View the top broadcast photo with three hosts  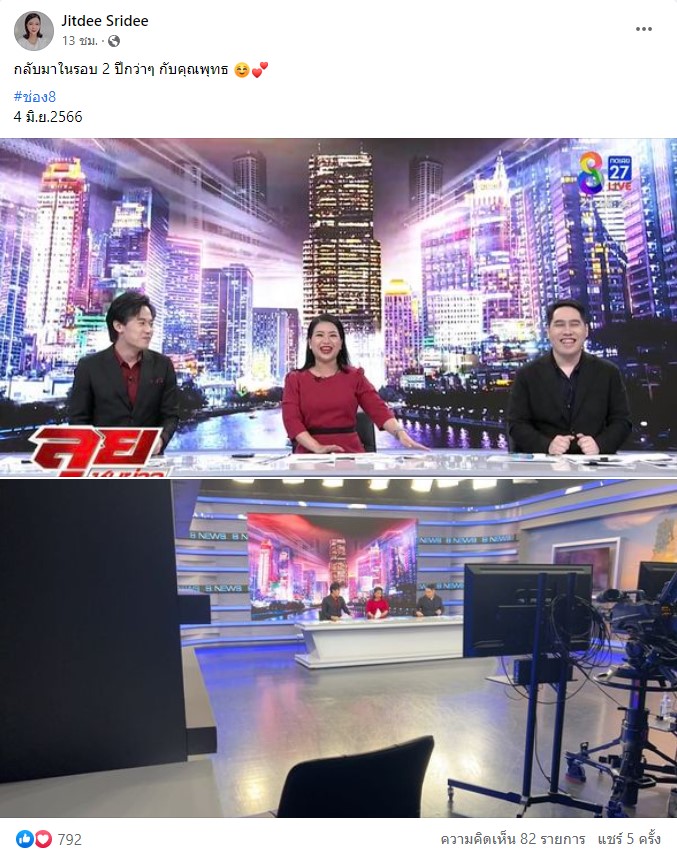pos(338,305)
